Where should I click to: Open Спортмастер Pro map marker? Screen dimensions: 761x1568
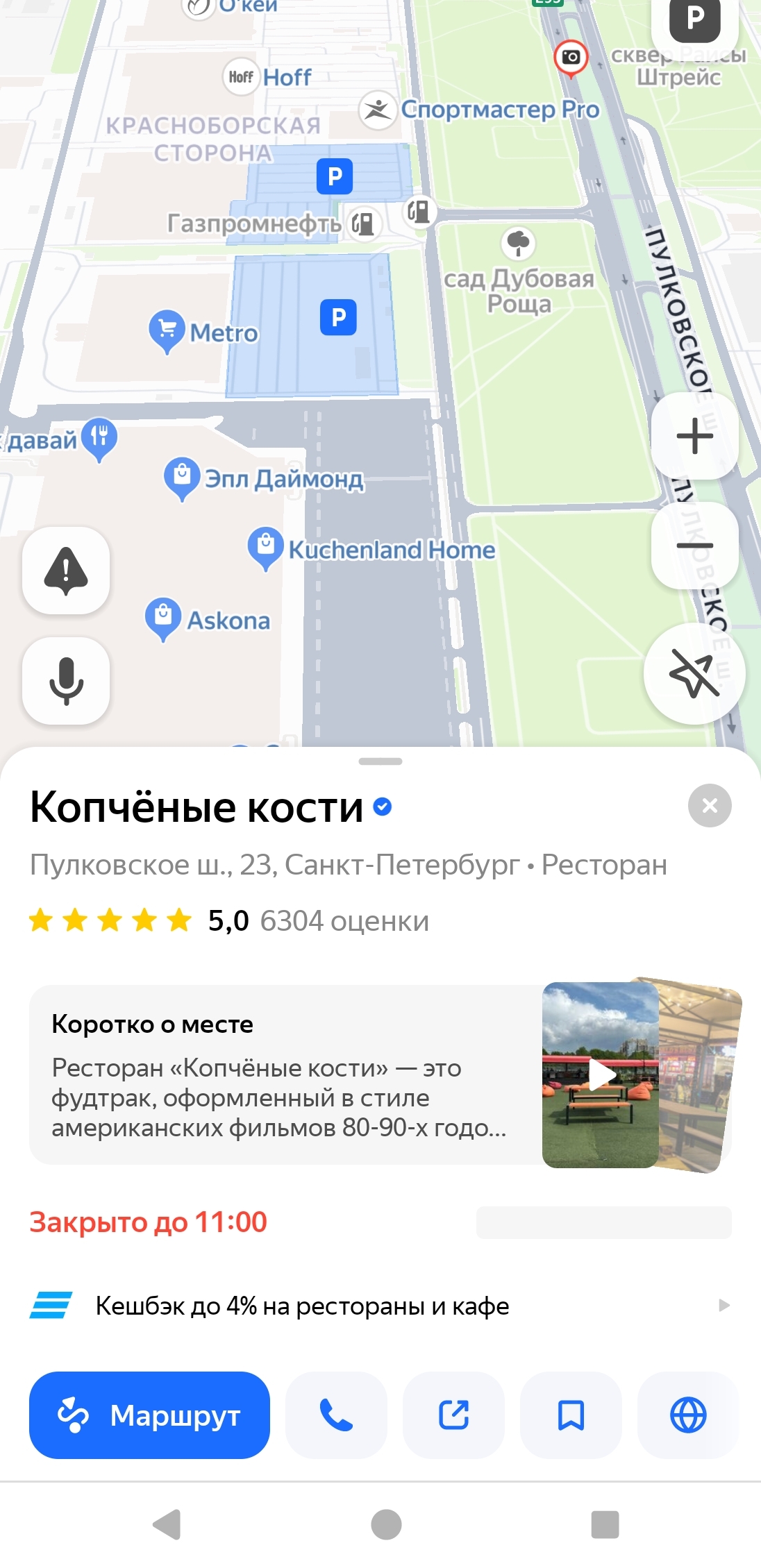(x=378, y=109)
